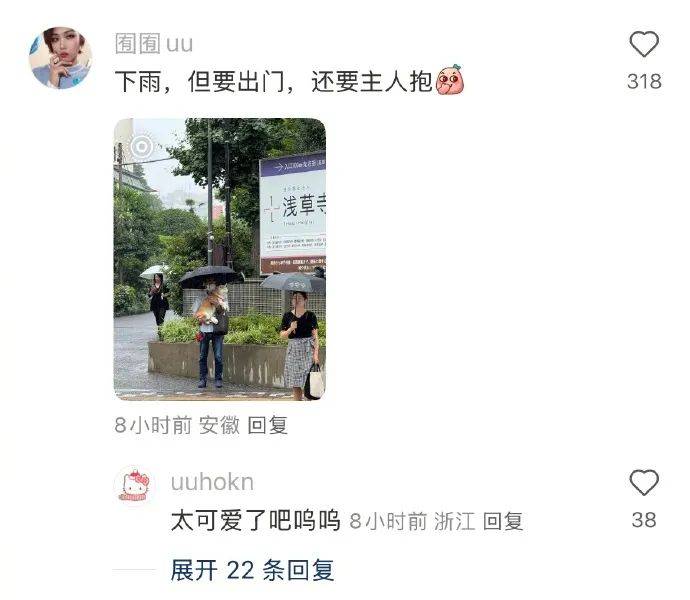Open uuhokn's Hello Kitty avatar
The image size is (690, 600).
pos(134,486)
